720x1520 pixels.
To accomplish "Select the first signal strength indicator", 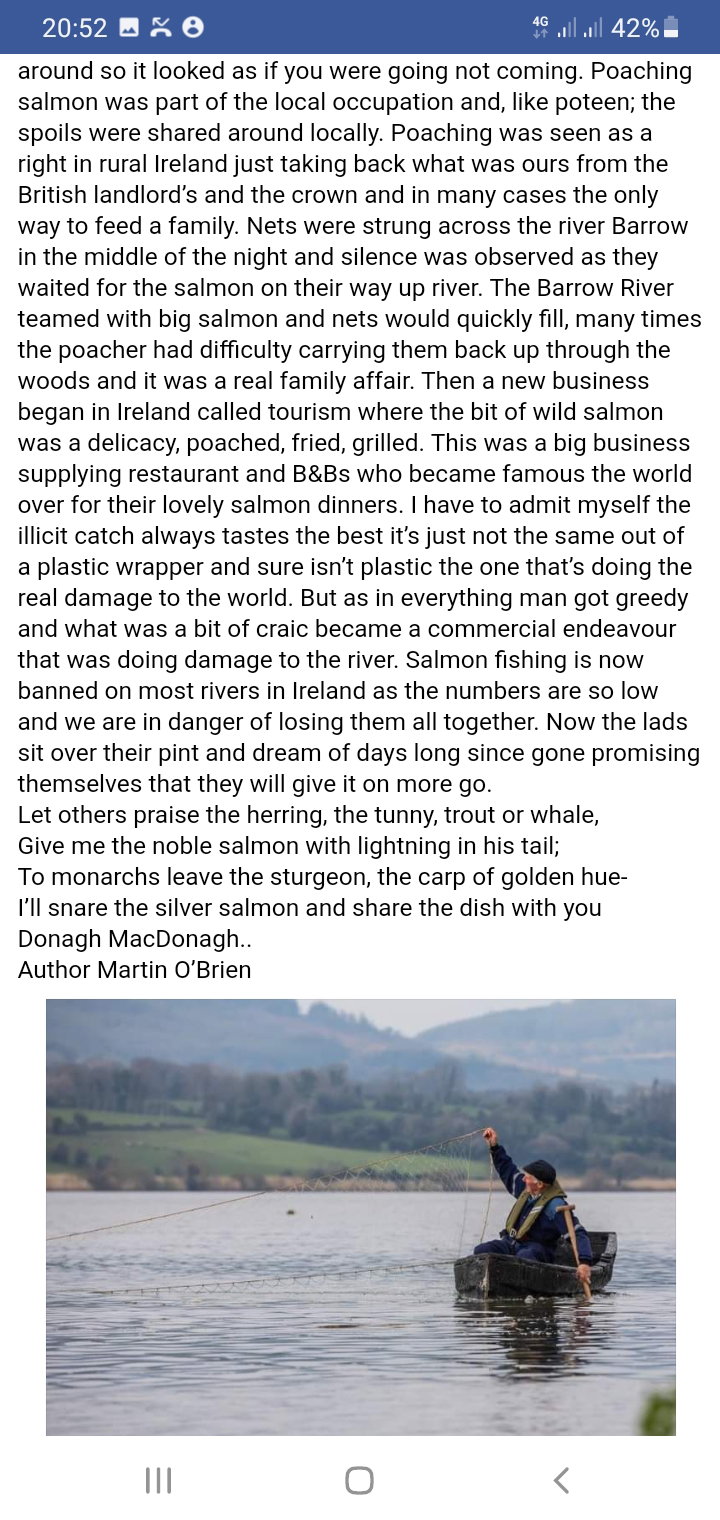I will (x=568, y=25).
